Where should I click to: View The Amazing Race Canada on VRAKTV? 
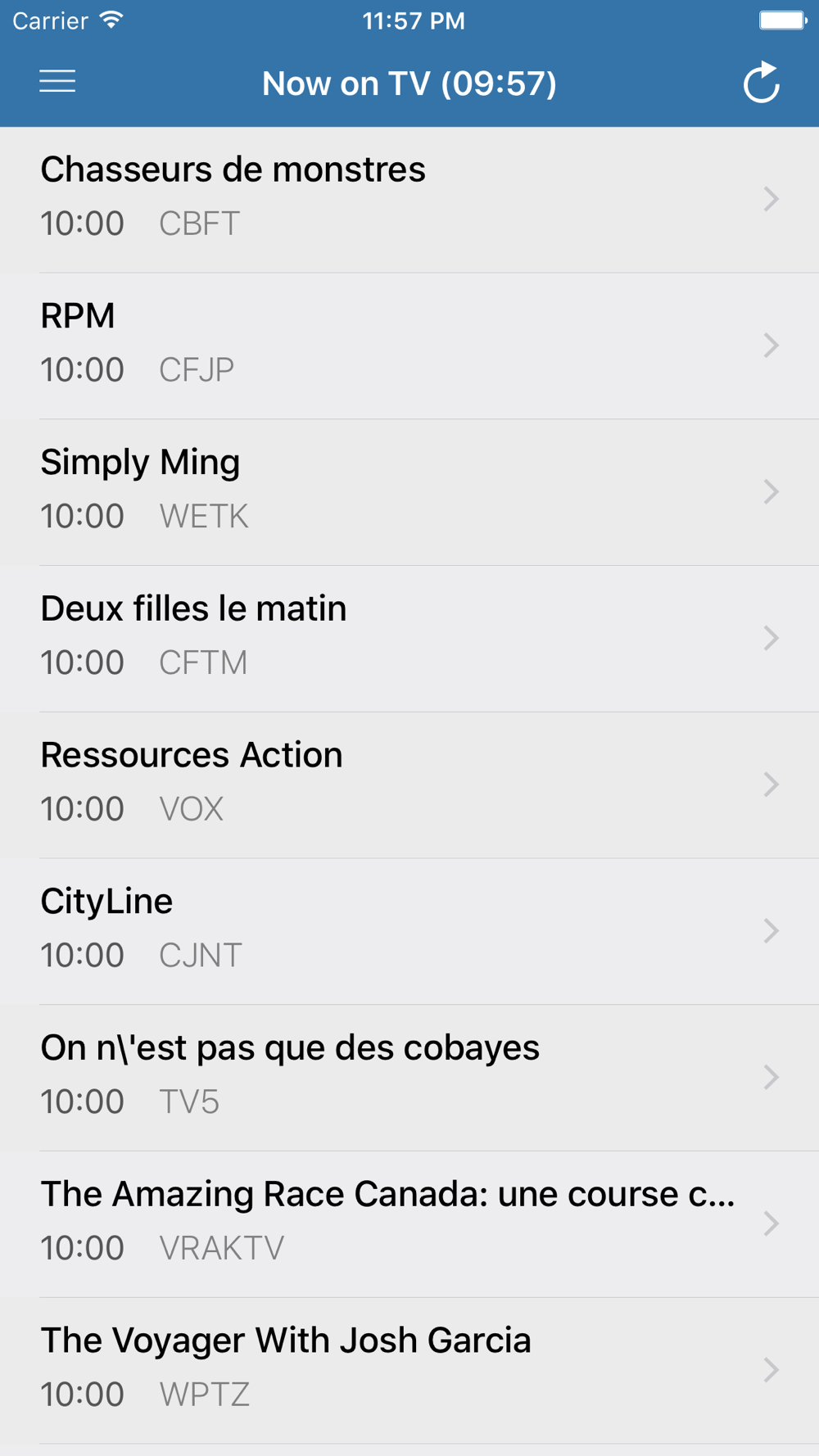[x=409, y=1223]
